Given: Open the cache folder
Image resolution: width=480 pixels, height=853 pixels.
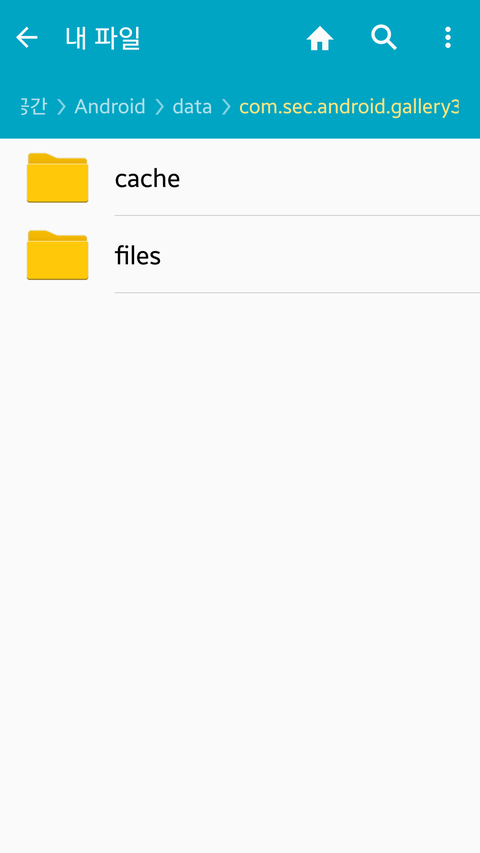Looking at the screenshot, I should [240, 178].
